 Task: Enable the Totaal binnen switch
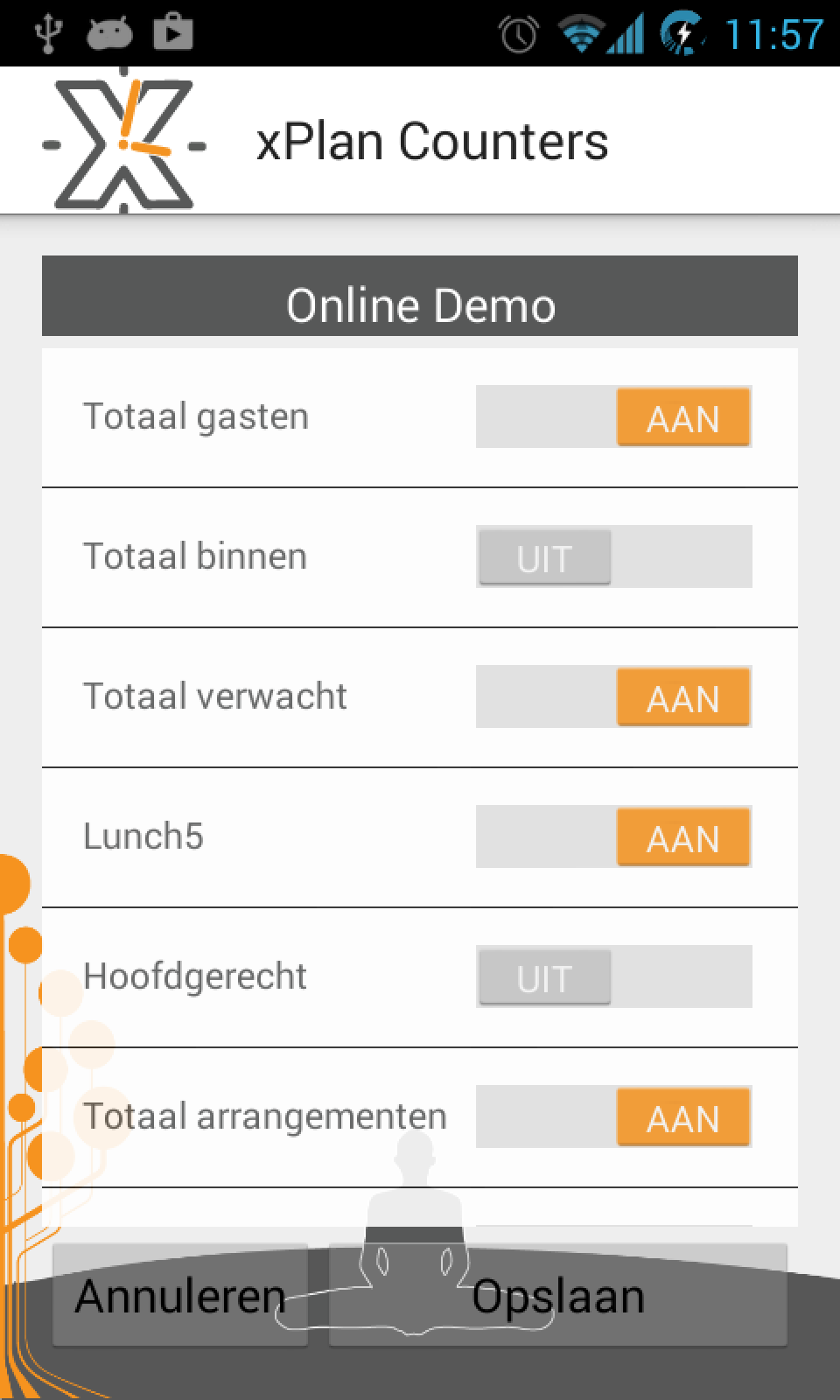point(613,557)
